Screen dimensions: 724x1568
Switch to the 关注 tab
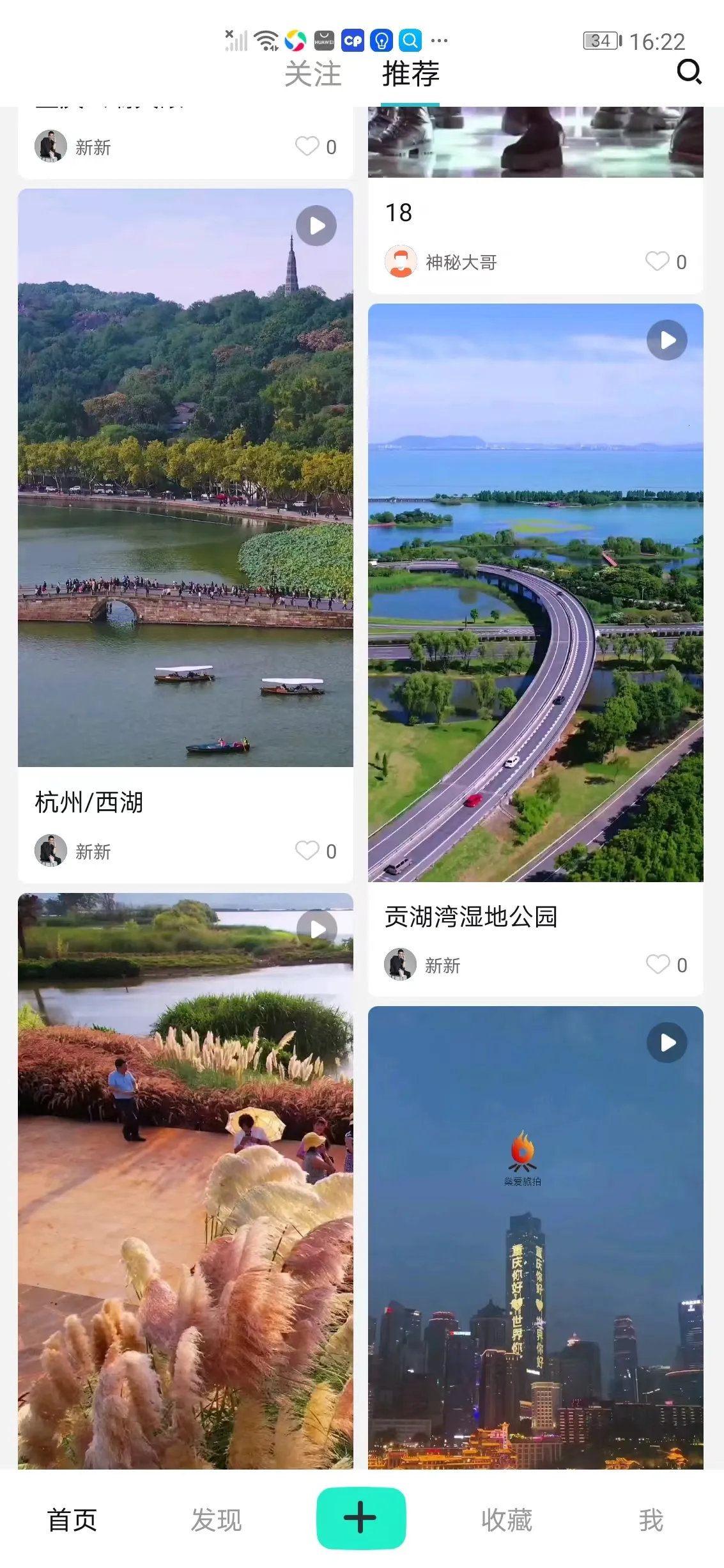tap(314, 74)
